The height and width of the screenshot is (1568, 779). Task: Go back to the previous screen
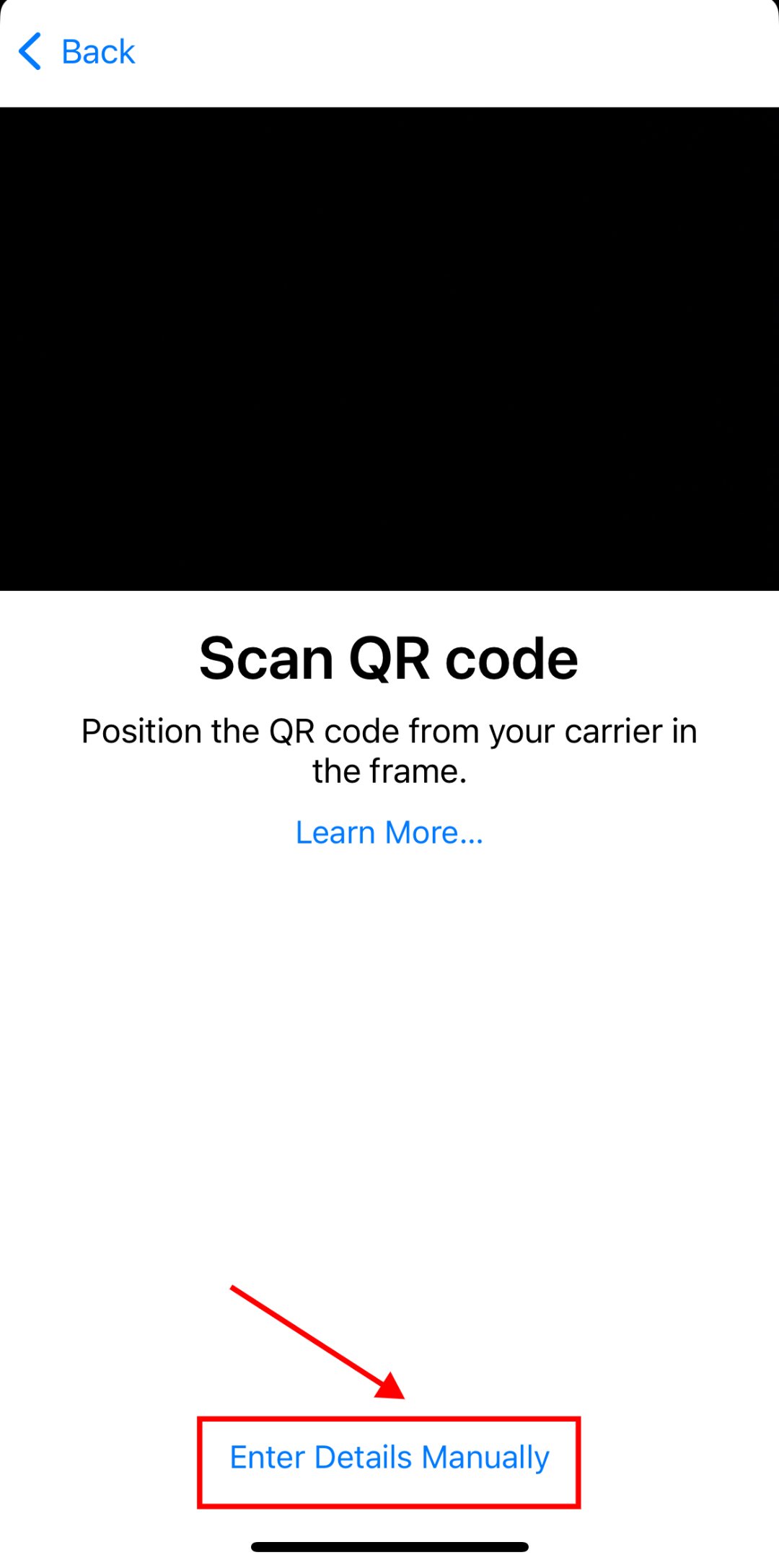(78, 52)
